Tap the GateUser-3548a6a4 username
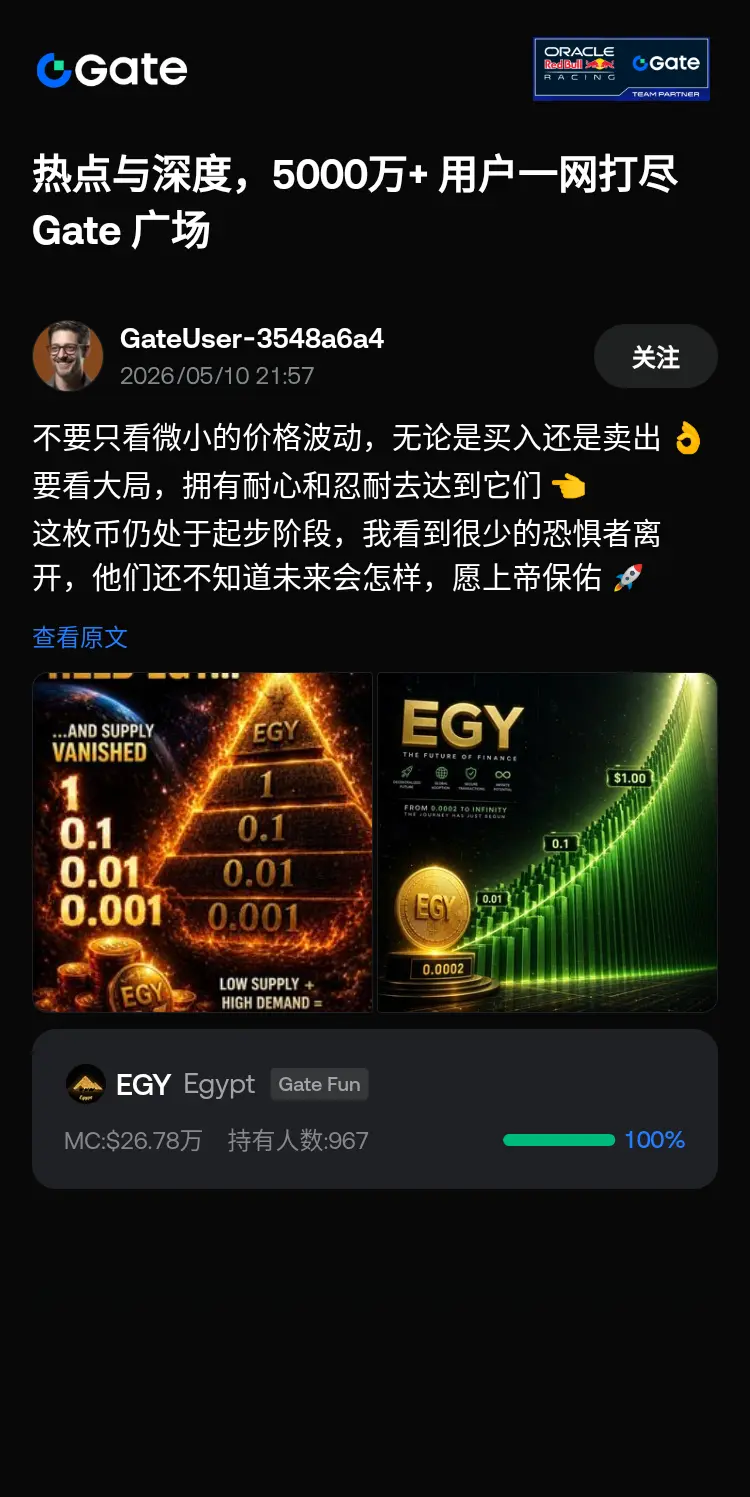The image size is (750, 1497). [252, 339]
